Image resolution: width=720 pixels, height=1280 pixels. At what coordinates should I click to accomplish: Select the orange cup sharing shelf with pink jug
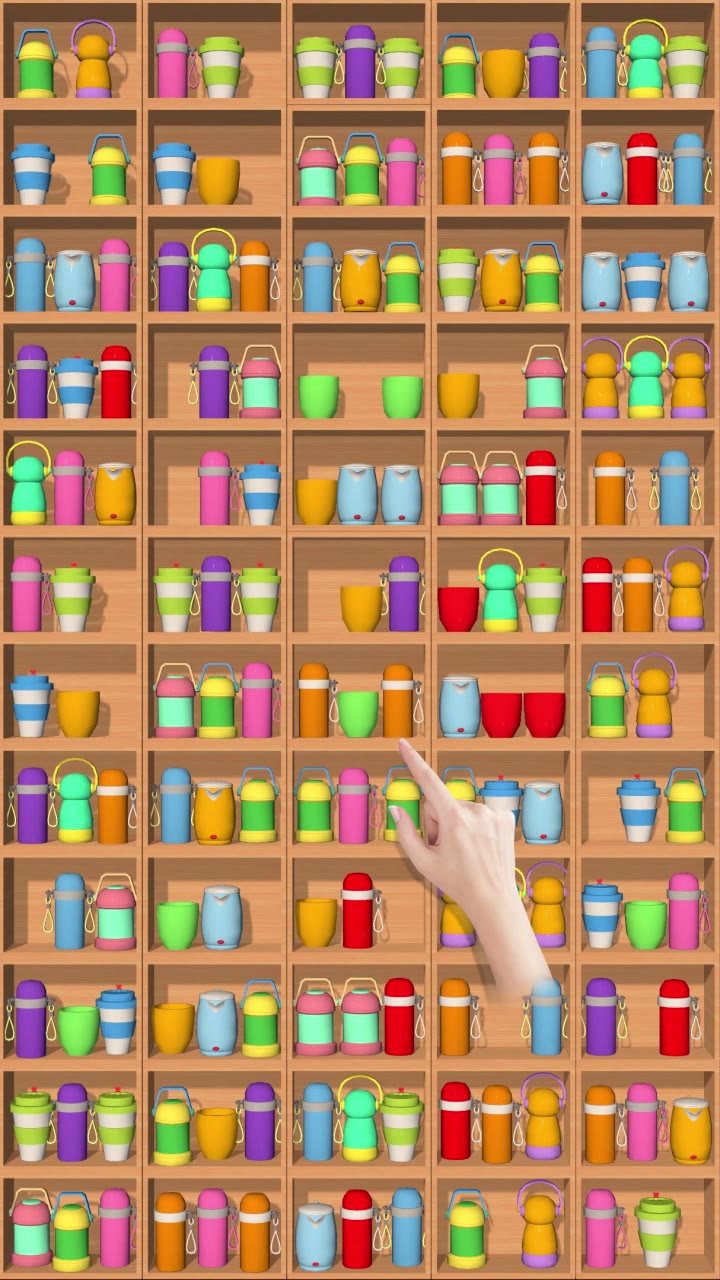pos(458,395)
